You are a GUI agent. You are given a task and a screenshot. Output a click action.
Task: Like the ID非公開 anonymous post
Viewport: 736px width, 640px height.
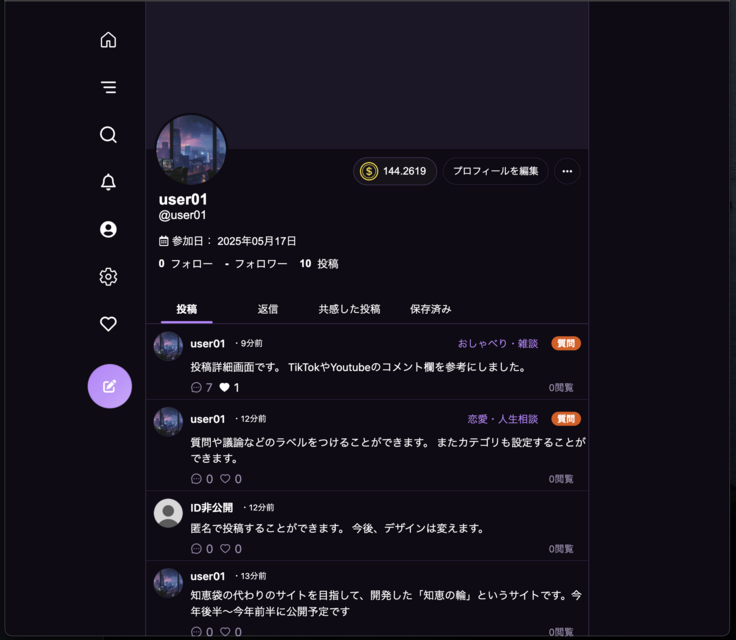point(225,549)
